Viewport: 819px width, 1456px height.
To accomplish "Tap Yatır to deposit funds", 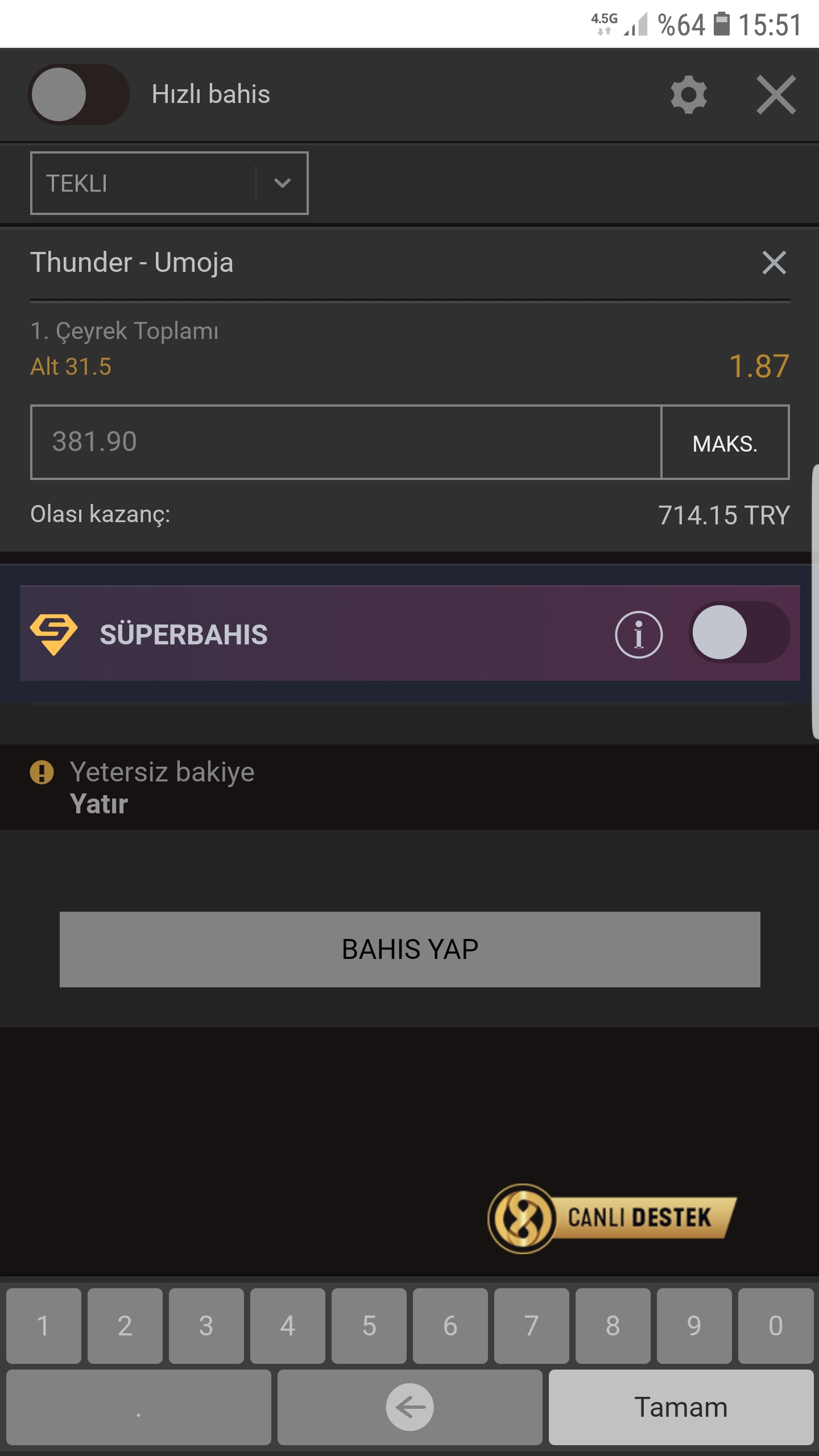I will (x=99, y=804).
